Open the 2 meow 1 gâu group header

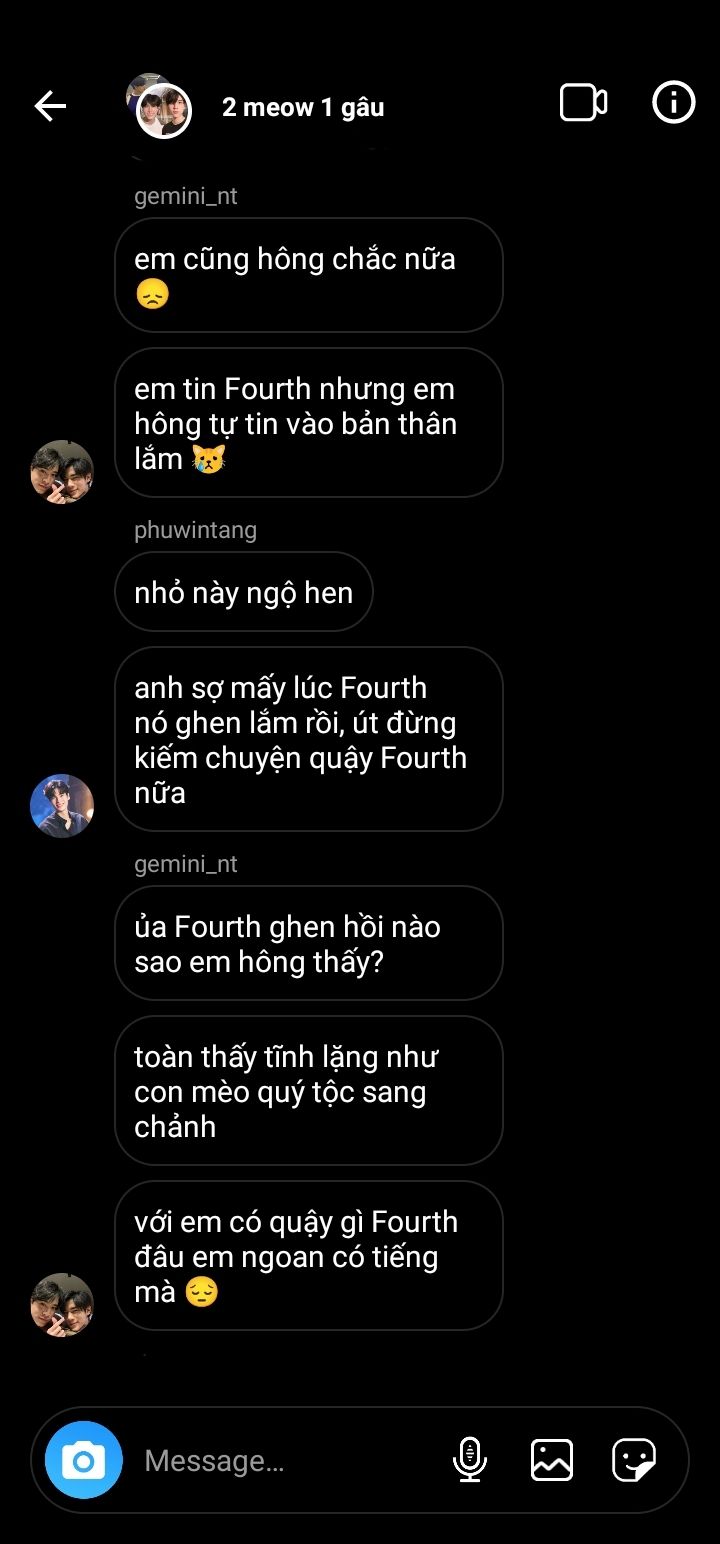tap(302, 107)
